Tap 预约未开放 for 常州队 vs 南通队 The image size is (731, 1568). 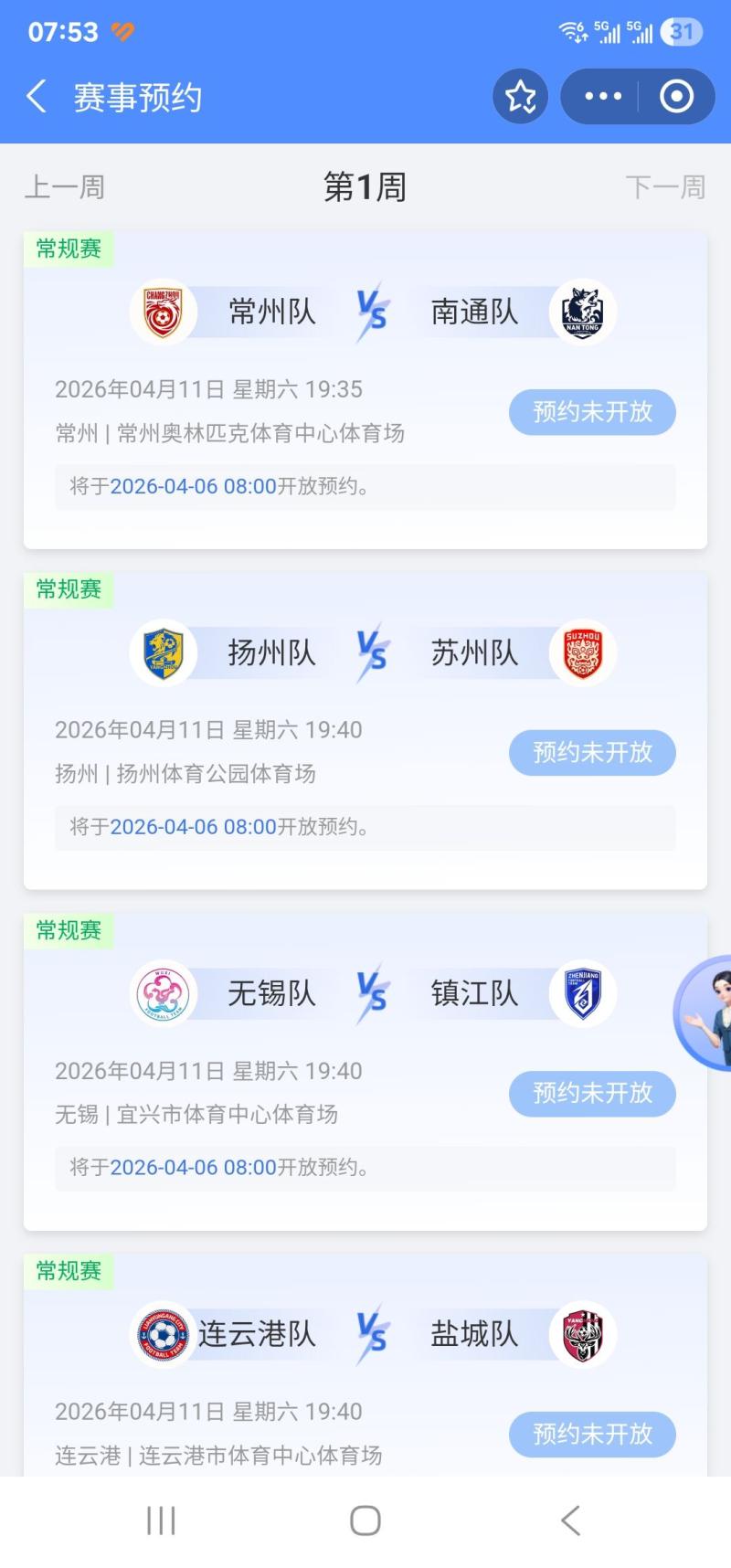pyautogui.click(x=592, y=412)
